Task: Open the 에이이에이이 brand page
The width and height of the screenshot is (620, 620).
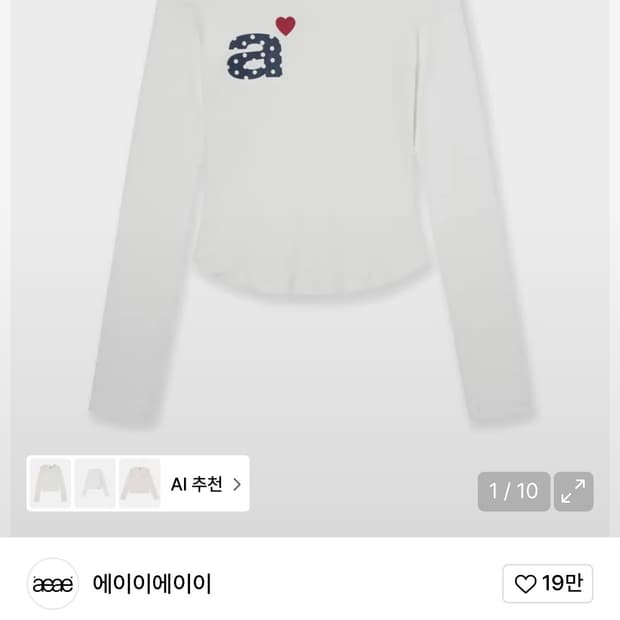Action: coord(152,583)
